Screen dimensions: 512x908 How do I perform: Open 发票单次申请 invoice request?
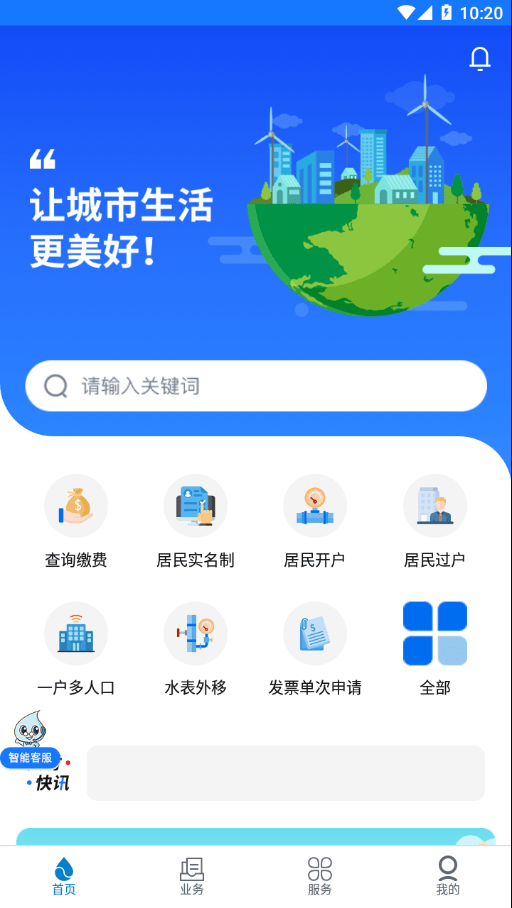pos(314,649)
